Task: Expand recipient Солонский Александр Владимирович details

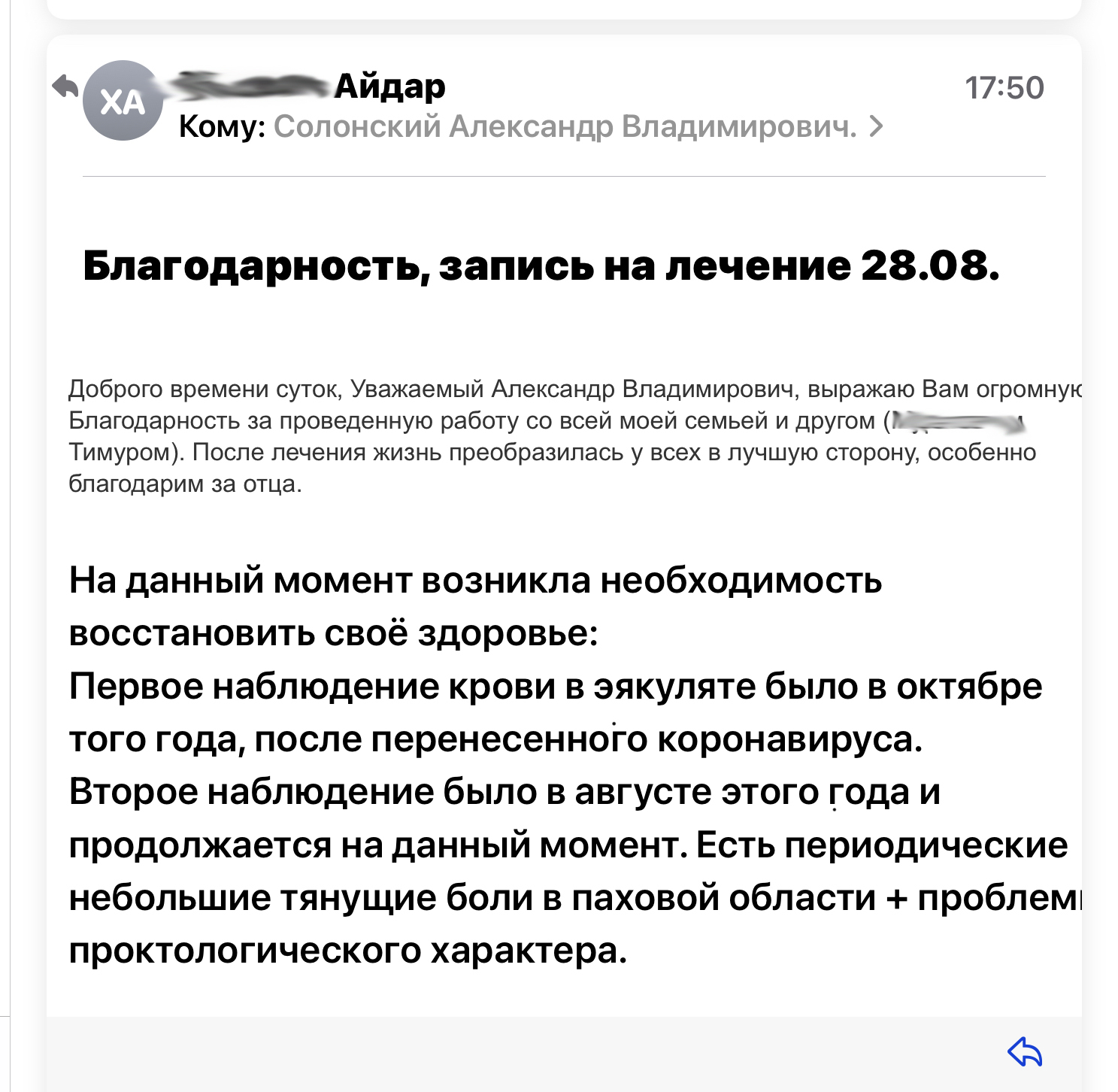Action: [x=578, y=127]
